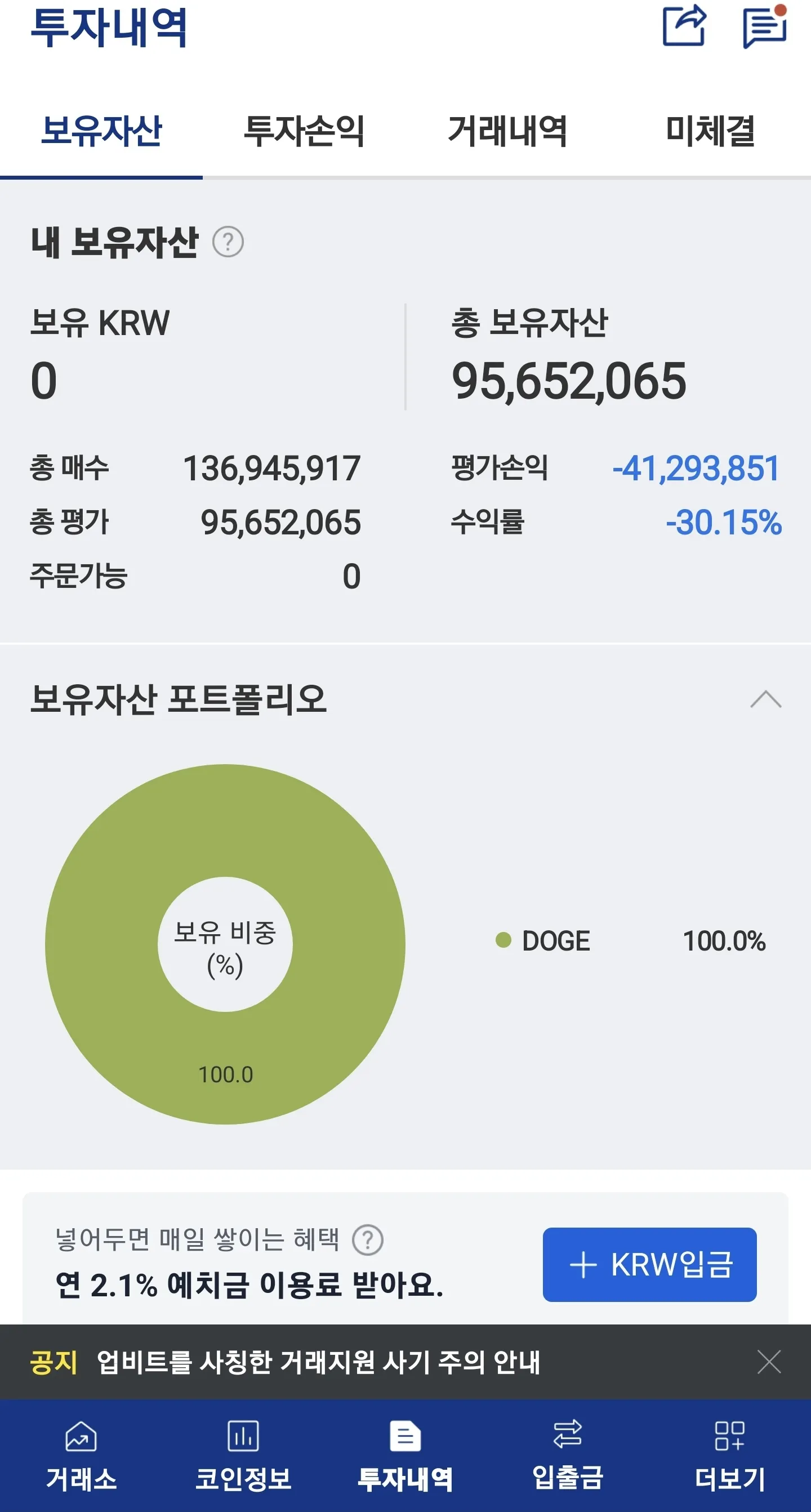Open help icon beside 넣어두면 매일 쌓이는 혜택

tap(367, 1240)
